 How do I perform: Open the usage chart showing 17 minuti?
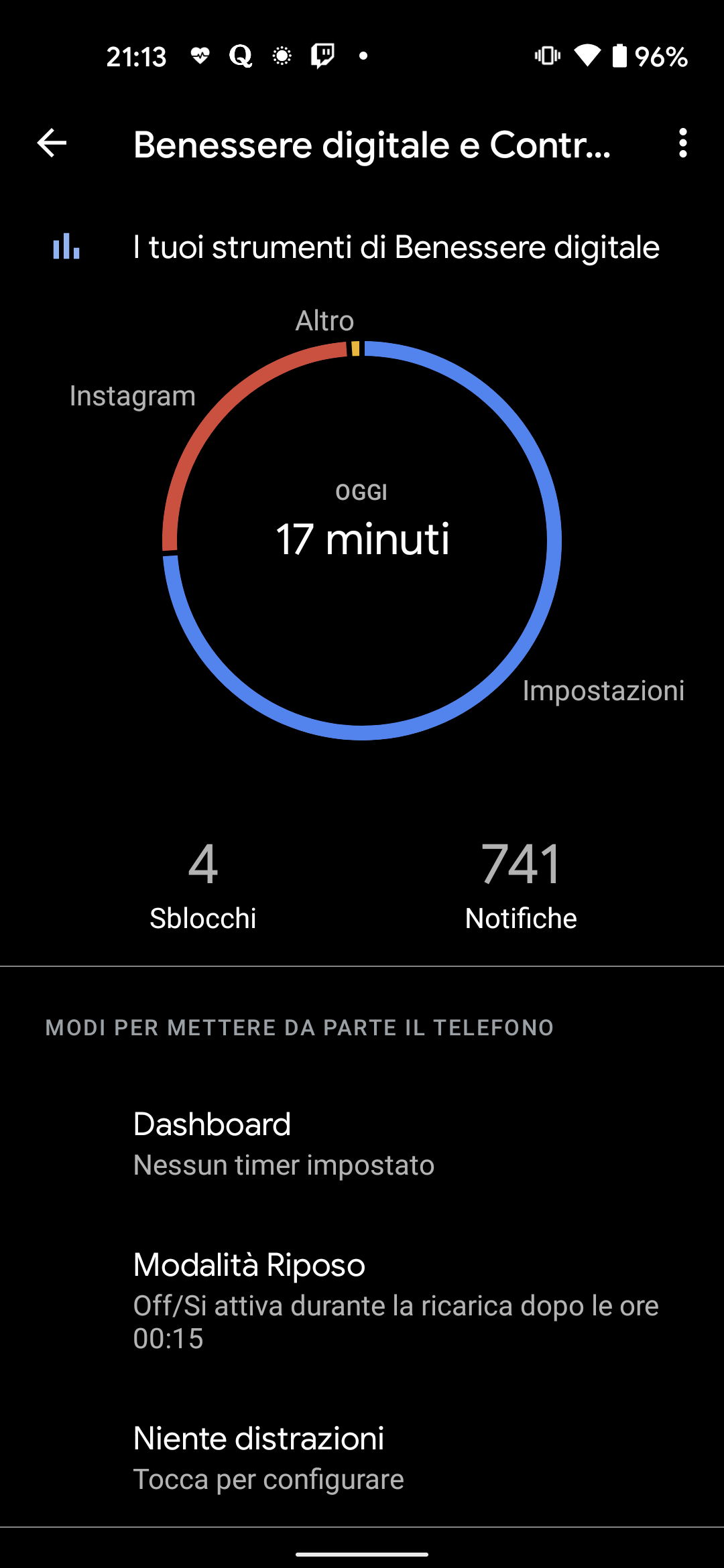tap(362, 541)
